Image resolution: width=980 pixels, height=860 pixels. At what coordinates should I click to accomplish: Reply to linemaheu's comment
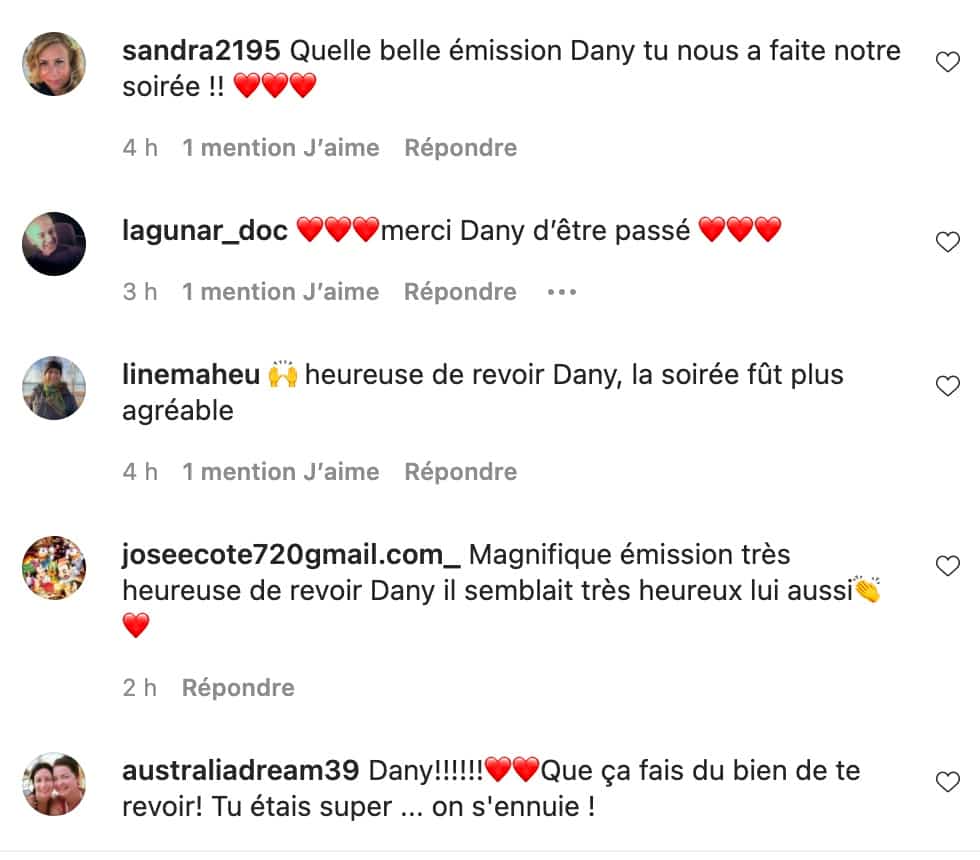(460, 472)
